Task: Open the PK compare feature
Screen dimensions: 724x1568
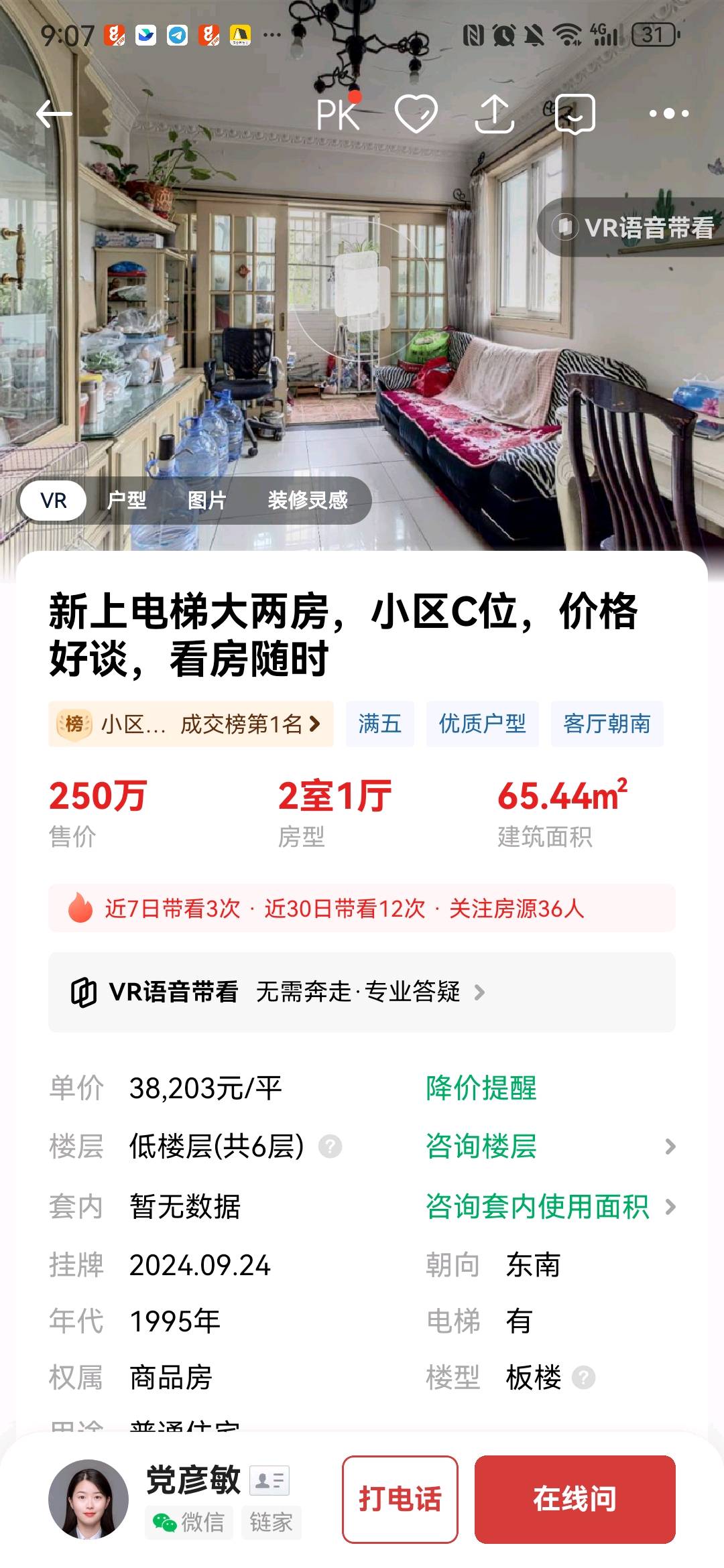Action: click(338, 114)
